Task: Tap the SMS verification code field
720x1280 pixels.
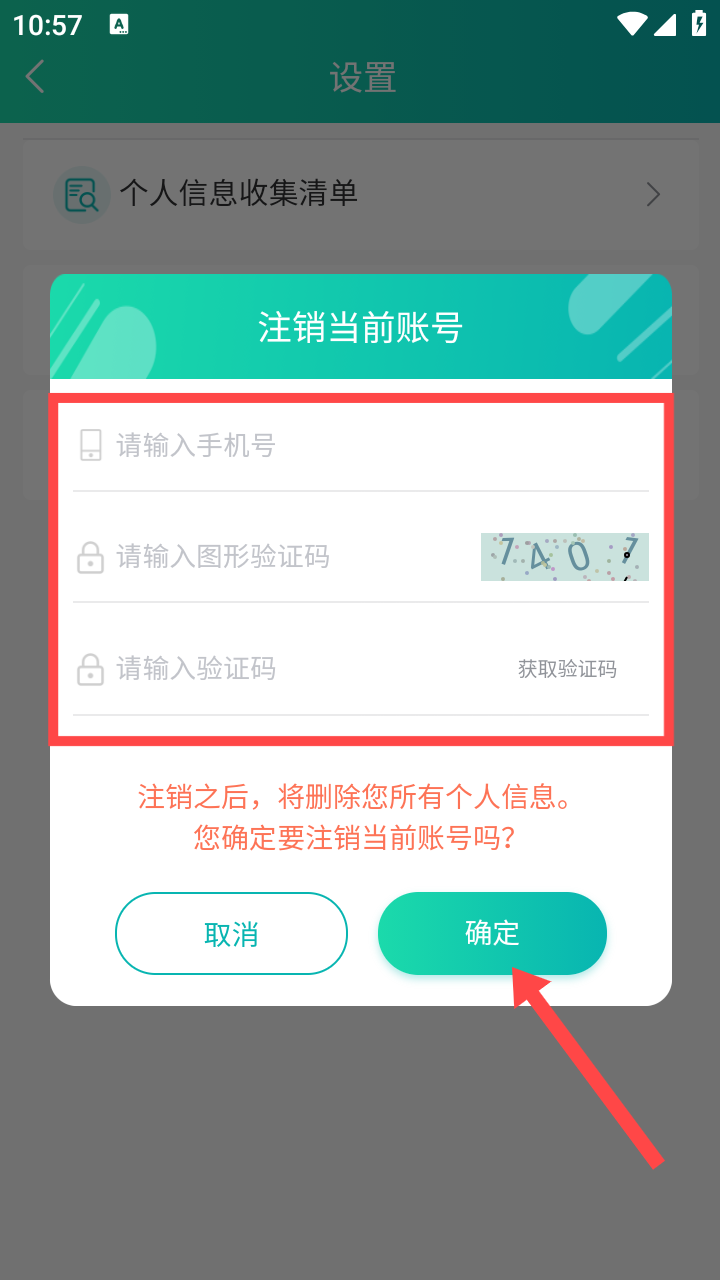Action: point(290,668)
